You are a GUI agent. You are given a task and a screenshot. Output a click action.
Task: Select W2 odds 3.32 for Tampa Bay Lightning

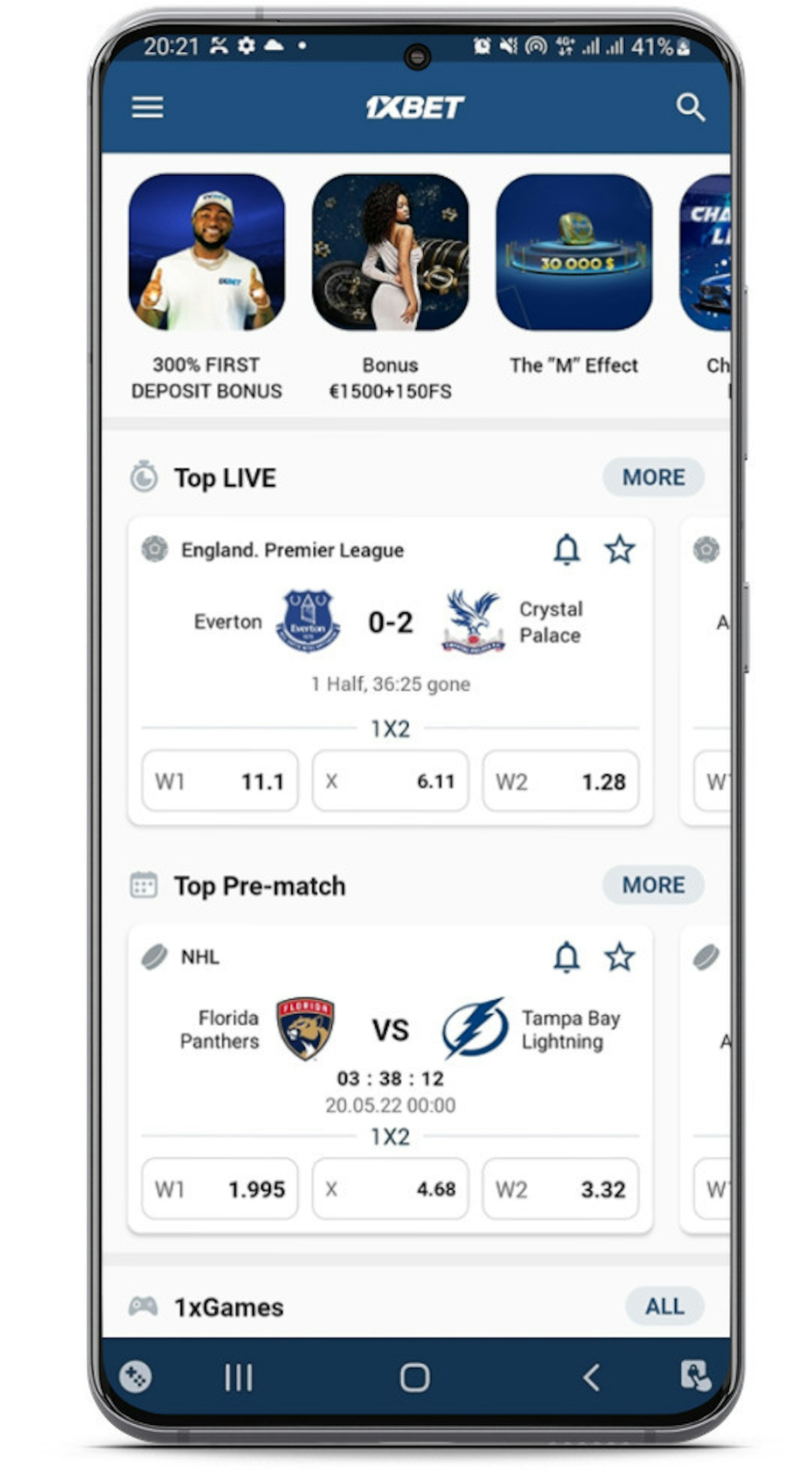(560, 1189)
